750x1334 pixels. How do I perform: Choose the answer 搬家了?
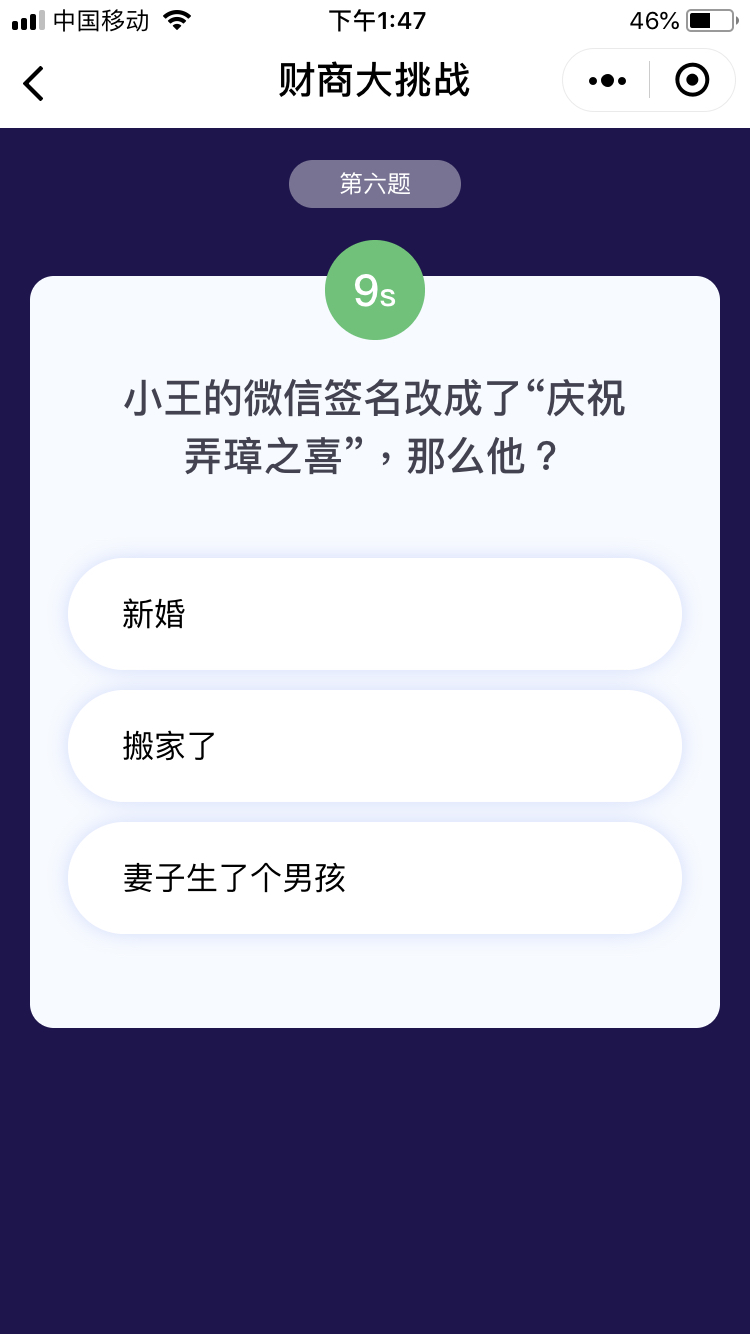tap(375, 746)
